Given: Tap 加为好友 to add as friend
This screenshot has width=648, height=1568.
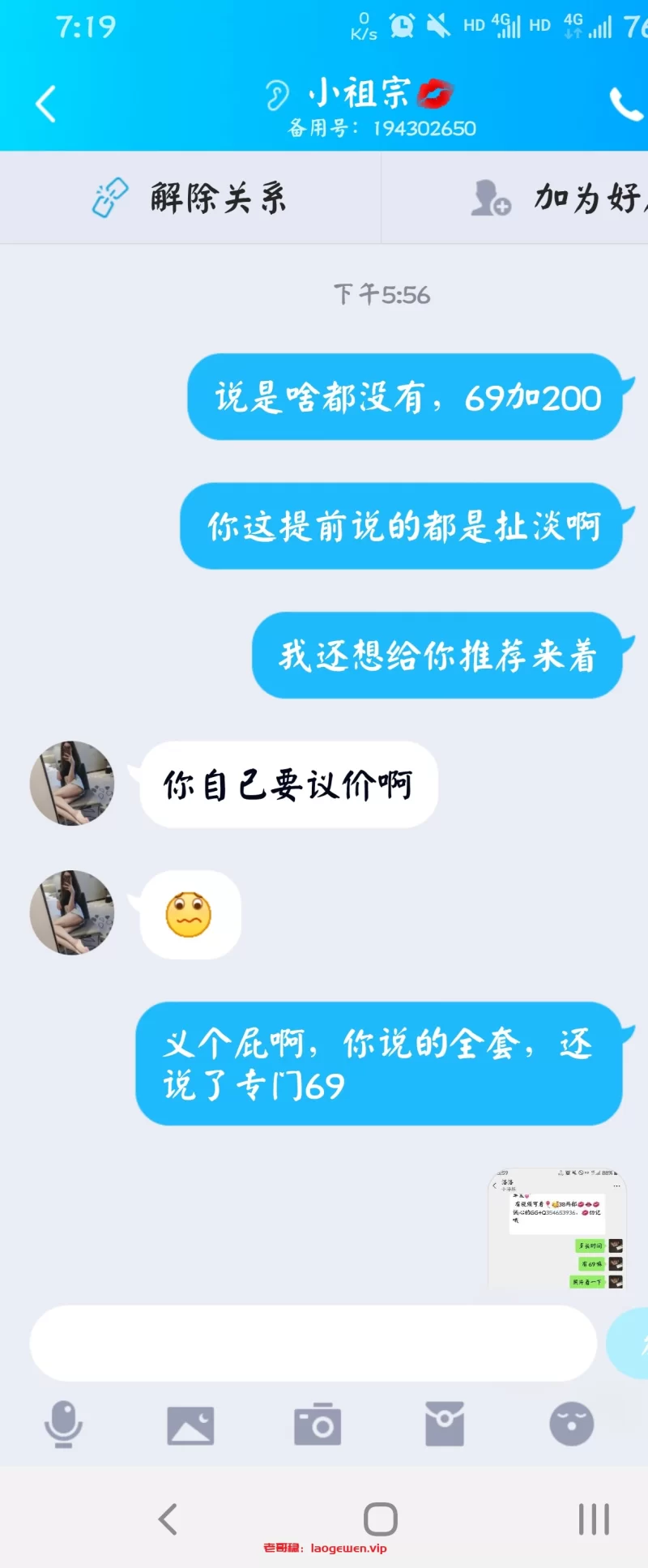Looking at the screenshot, I should pyautogui.click(x=559, y=198).
